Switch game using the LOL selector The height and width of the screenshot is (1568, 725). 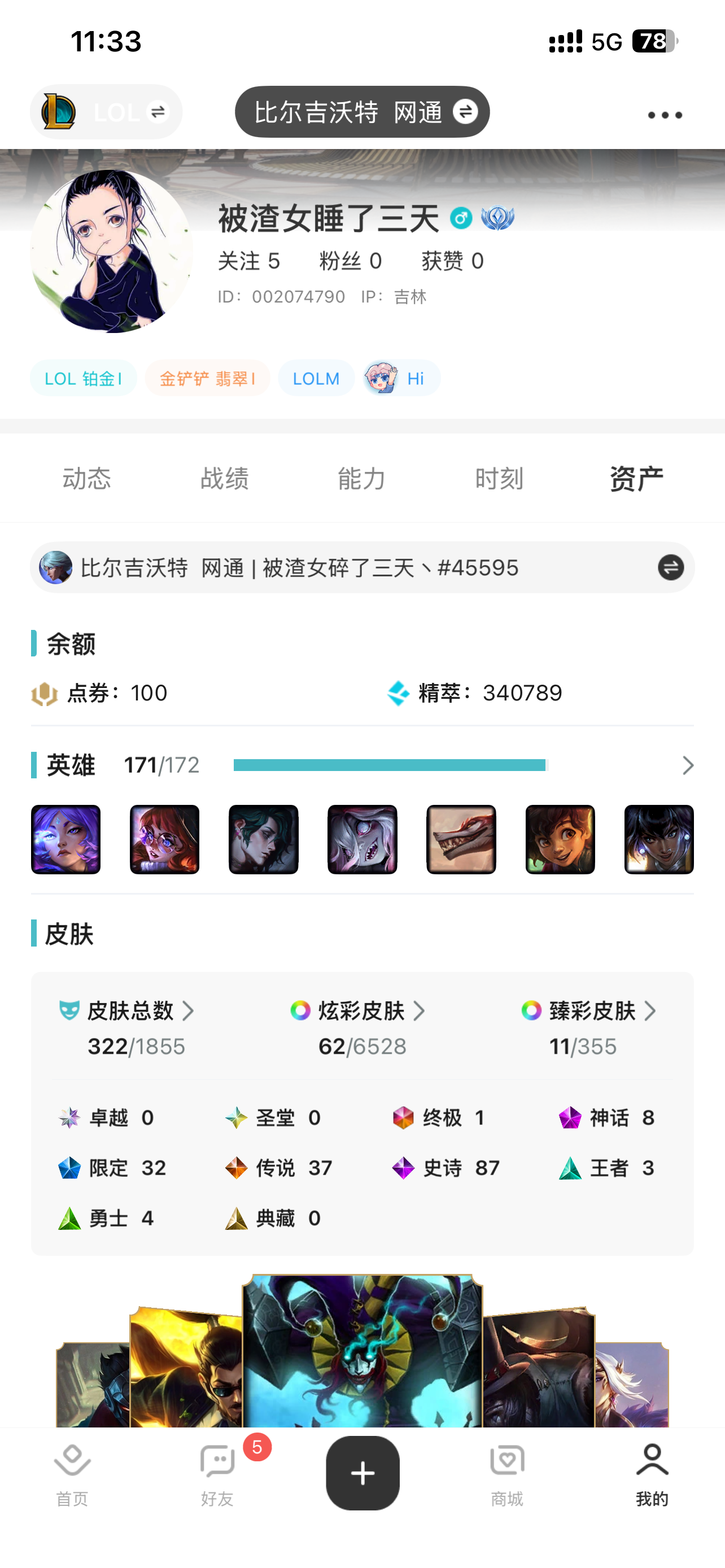coord(106,112)
